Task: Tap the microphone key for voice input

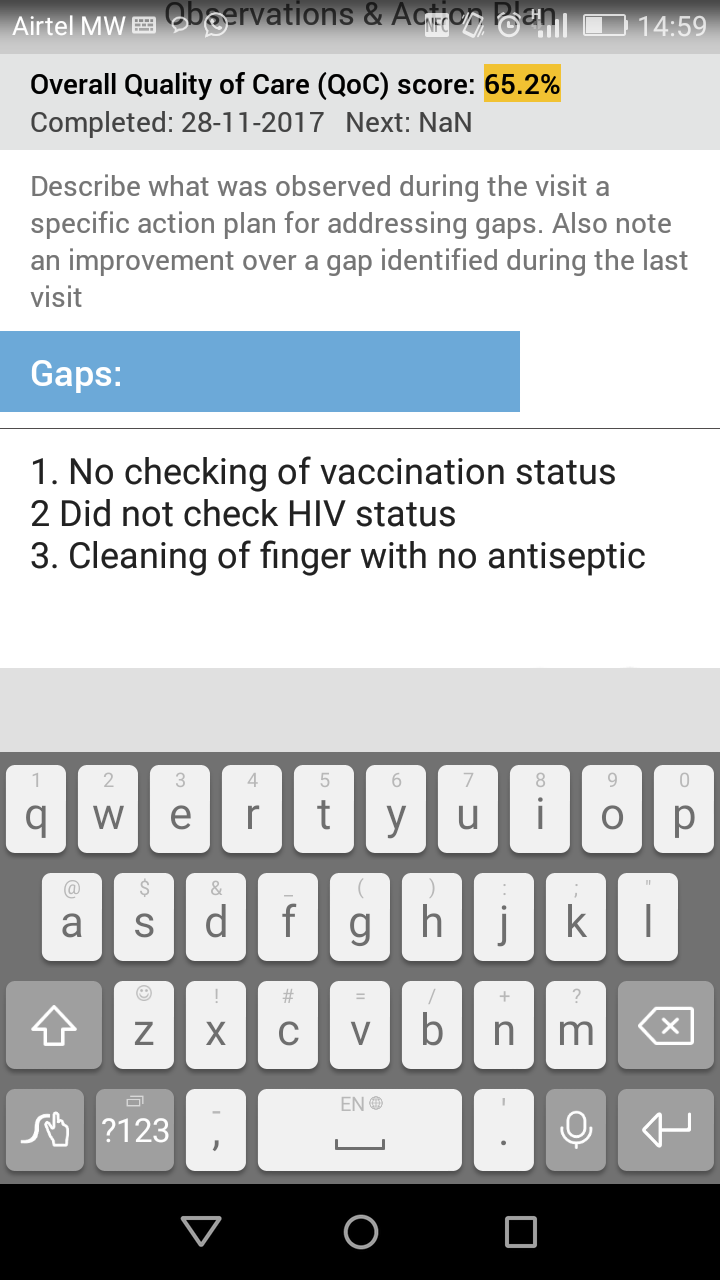Action: tap(575, 1130)
